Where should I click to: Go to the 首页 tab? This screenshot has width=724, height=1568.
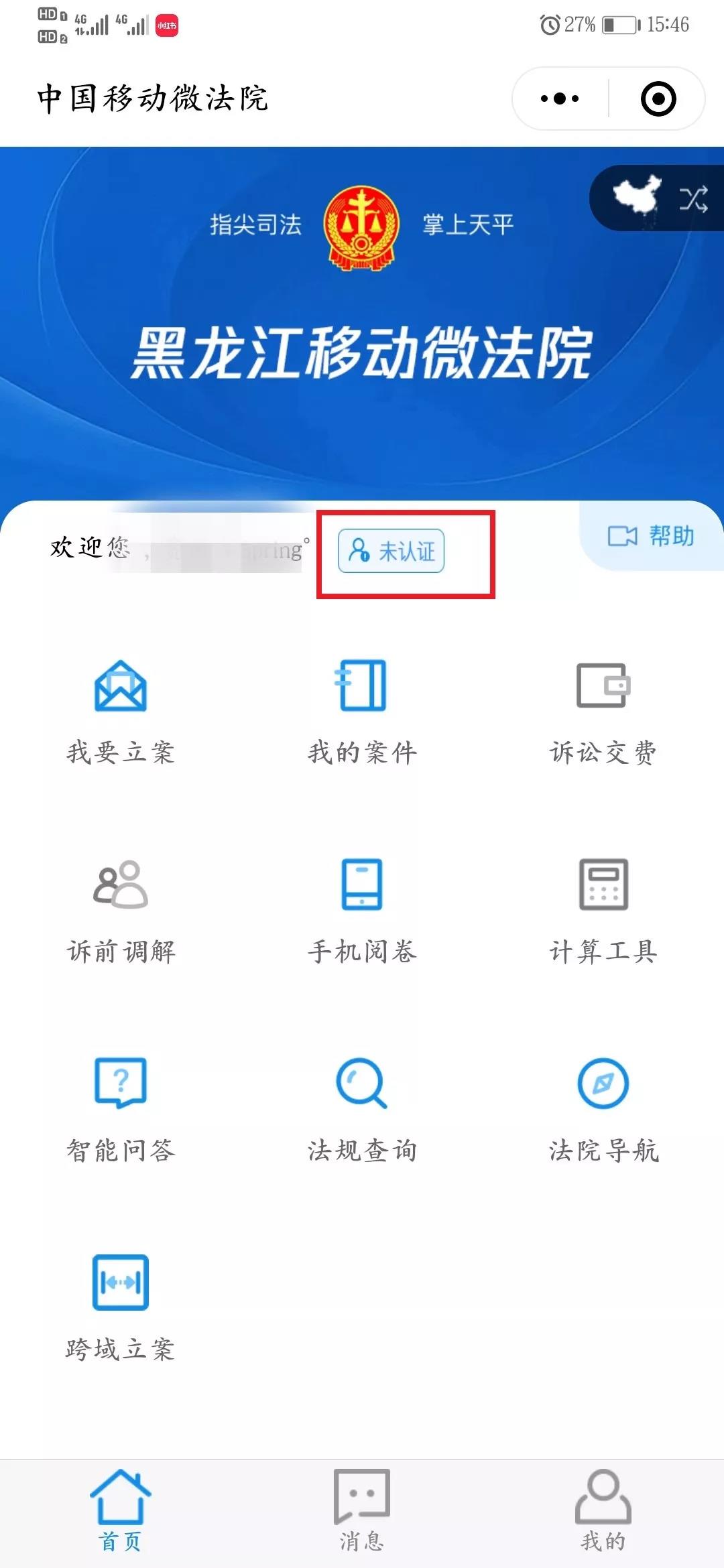(121, 1512)
